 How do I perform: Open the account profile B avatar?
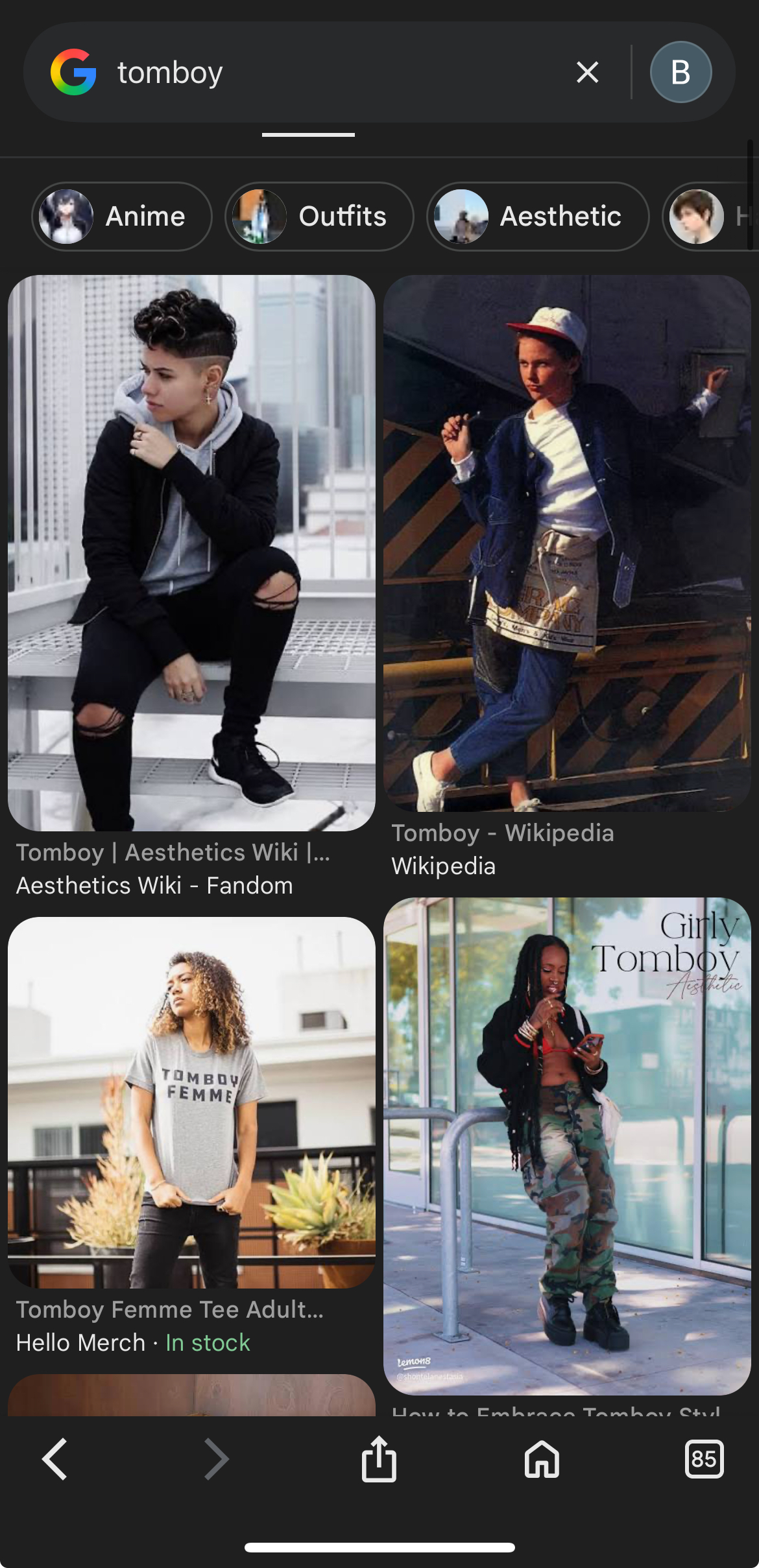[x=681, y=73]
